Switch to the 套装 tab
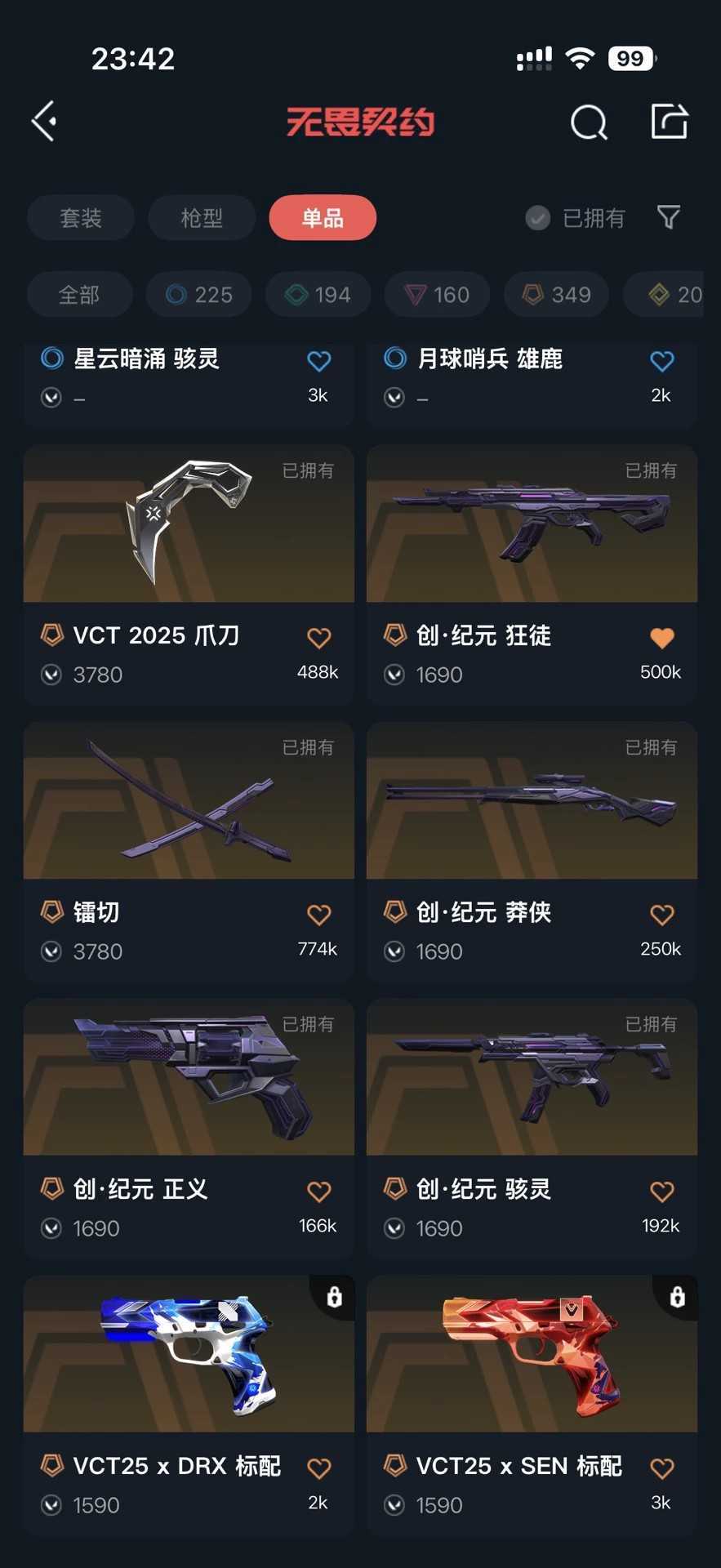The width and height of the screenshot is (721, 1568). [x=81, y=218]
